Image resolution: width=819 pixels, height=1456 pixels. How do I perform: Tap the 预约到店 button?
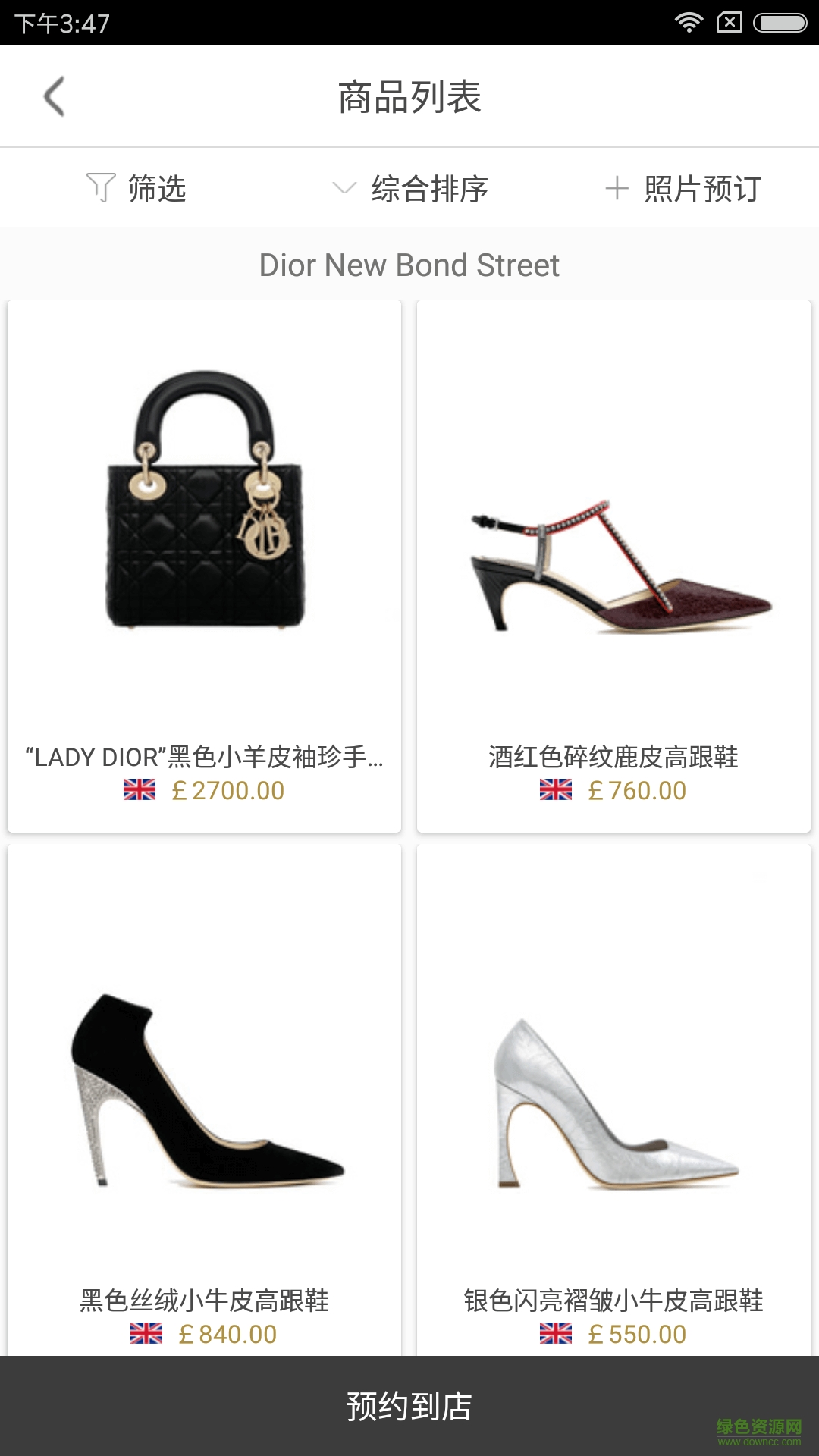tap(409, 1406)
